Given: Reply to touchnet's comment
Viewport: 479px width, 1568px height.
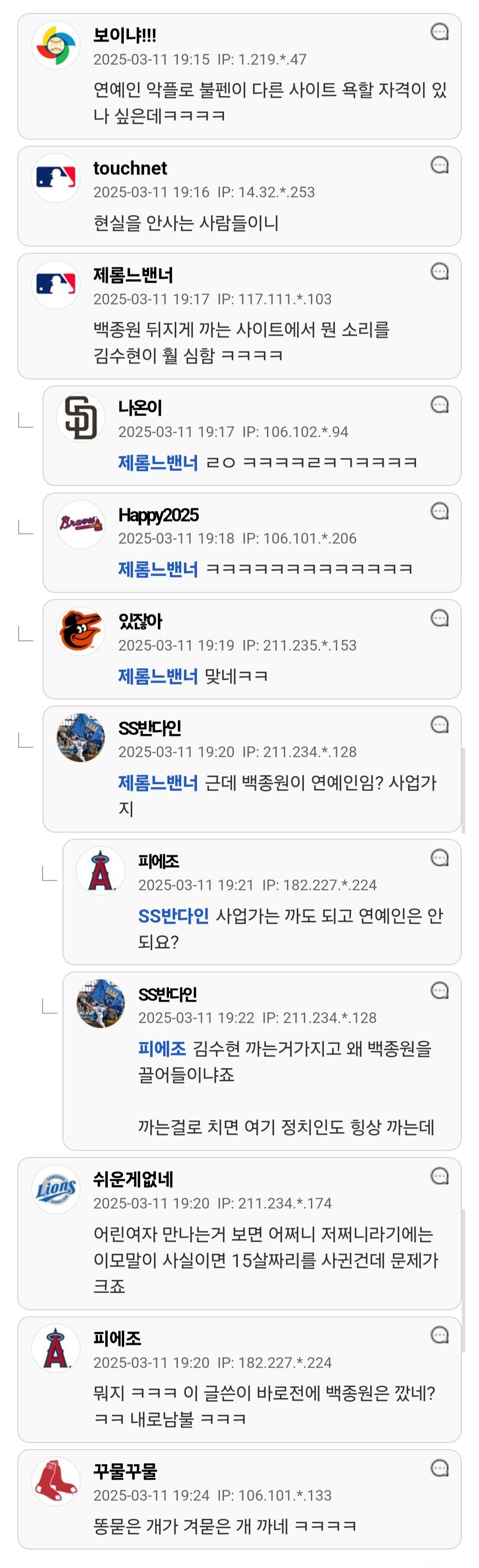Looking at the screenshot, I should 440,164.
